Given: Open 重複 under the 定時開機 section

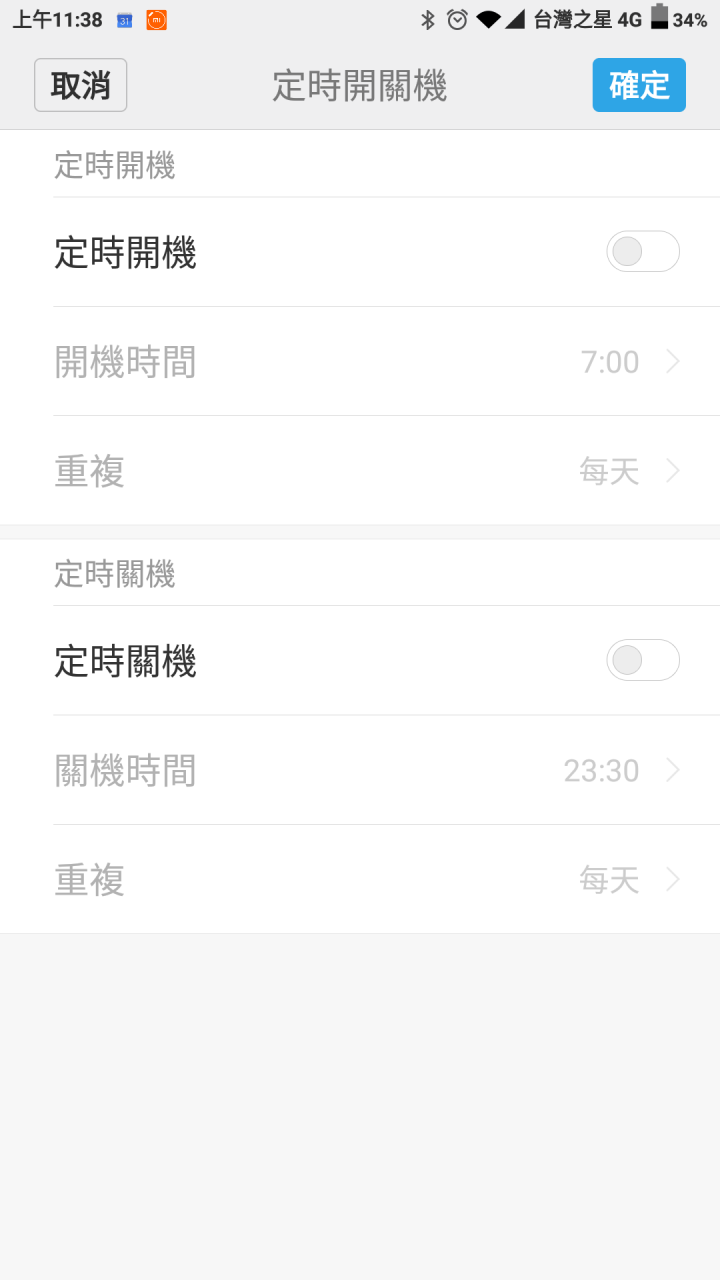Looking at the screenshot, I should pos(360,470).
